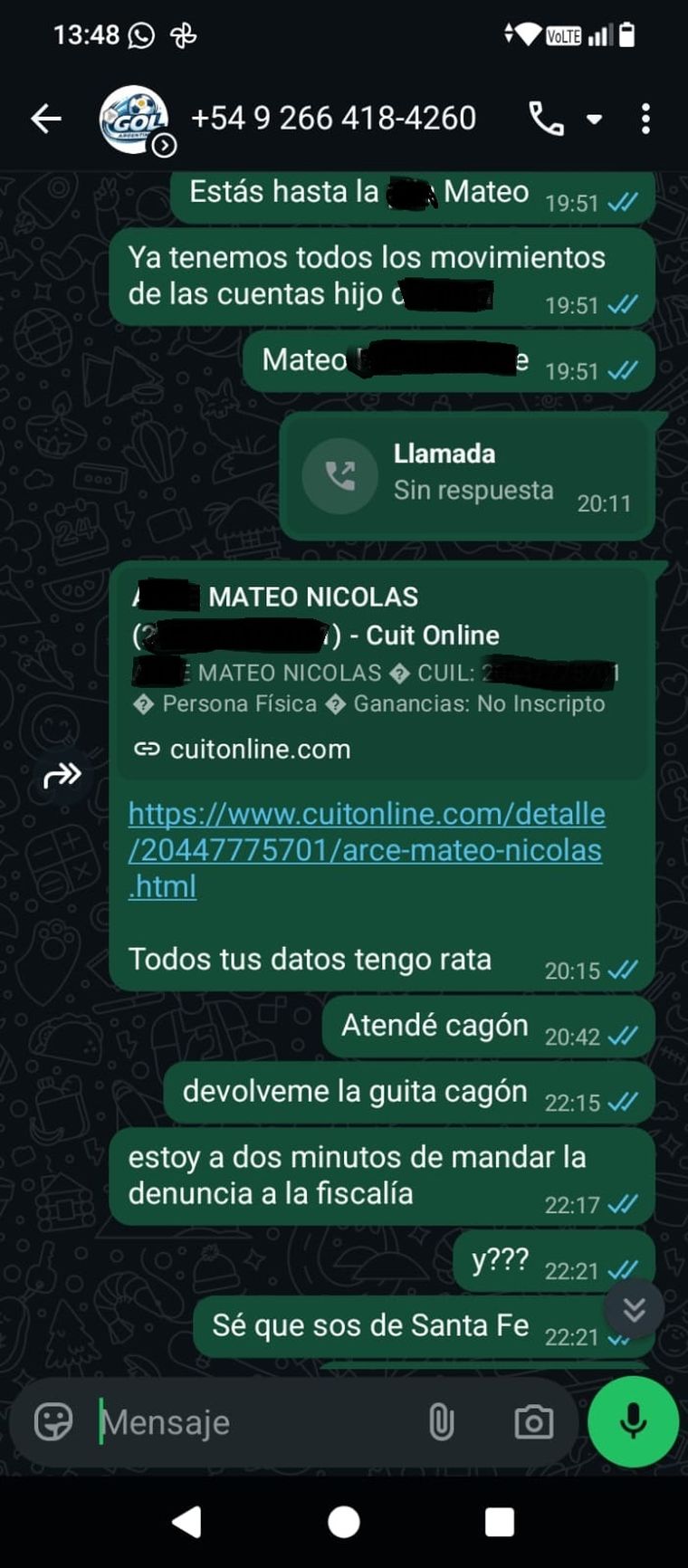Attach a file with the paperclip
Screen dimensions: 688x1568
pos(441,1422)
